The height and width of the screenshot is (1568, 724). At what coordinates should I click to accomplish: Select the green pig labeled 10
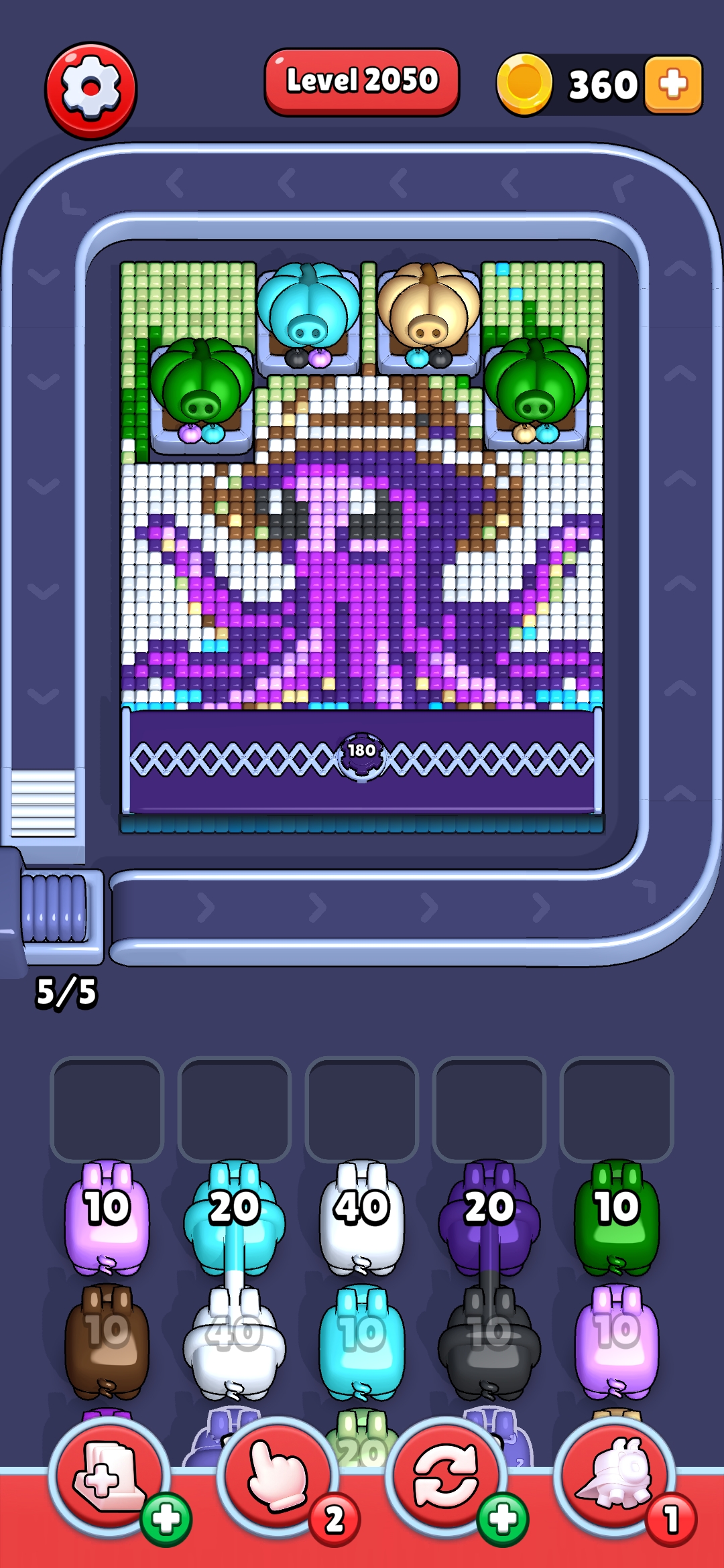tap(617, 1218)
